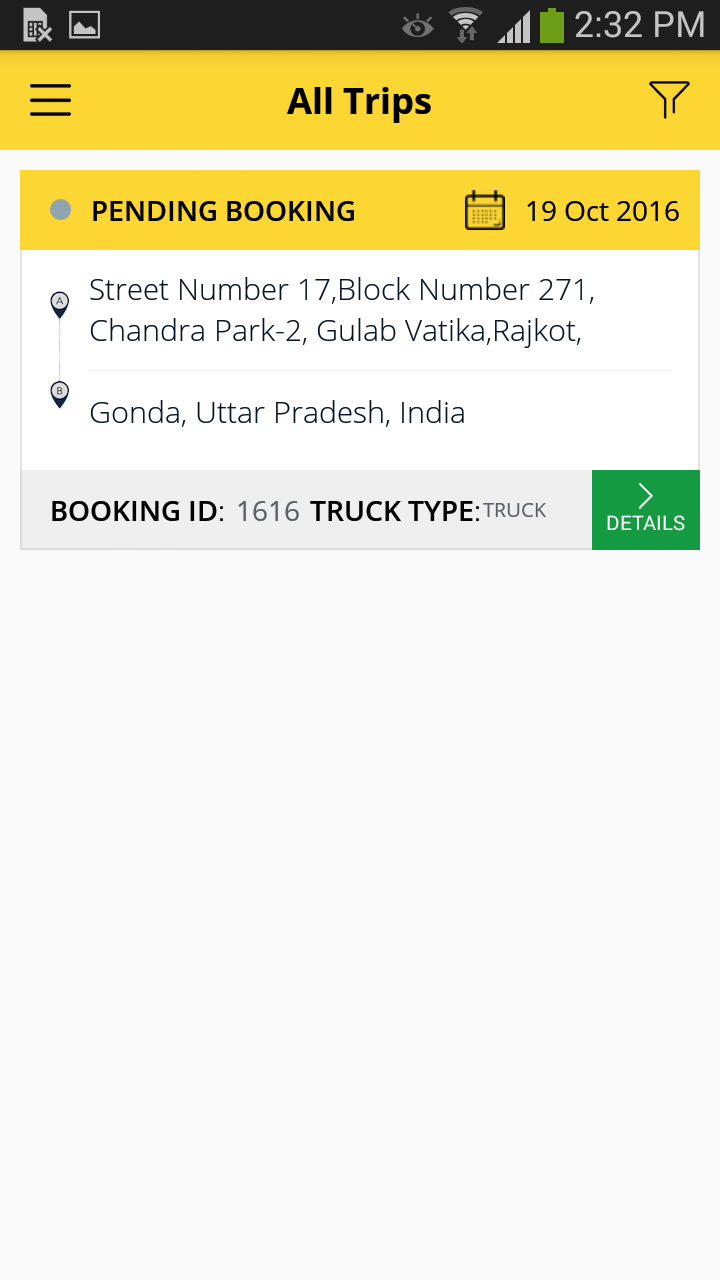
Task: Open the hamburger navigation menu
Action: (x=50, y=100)
